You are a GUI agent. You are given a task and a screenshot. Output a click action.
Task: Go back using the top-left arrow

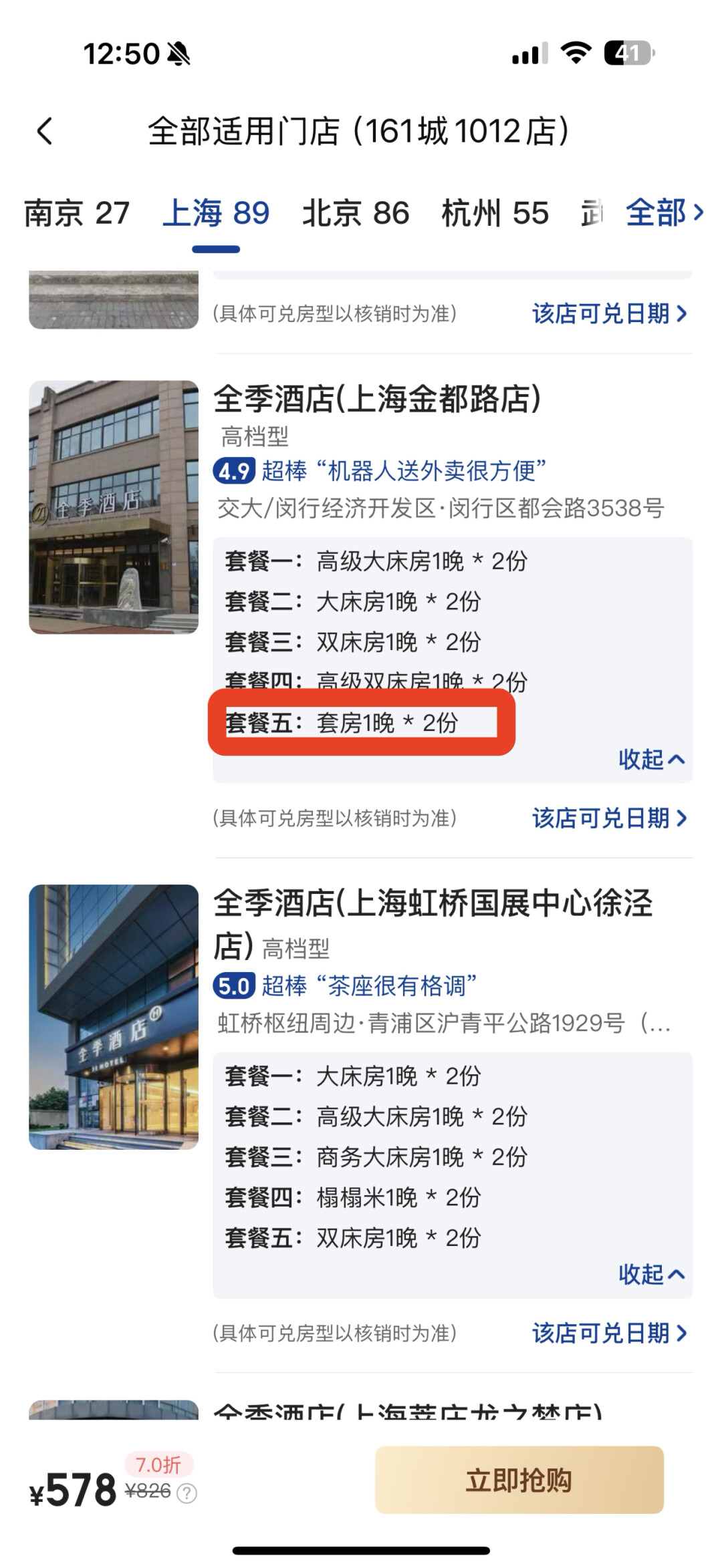point(45,131)
